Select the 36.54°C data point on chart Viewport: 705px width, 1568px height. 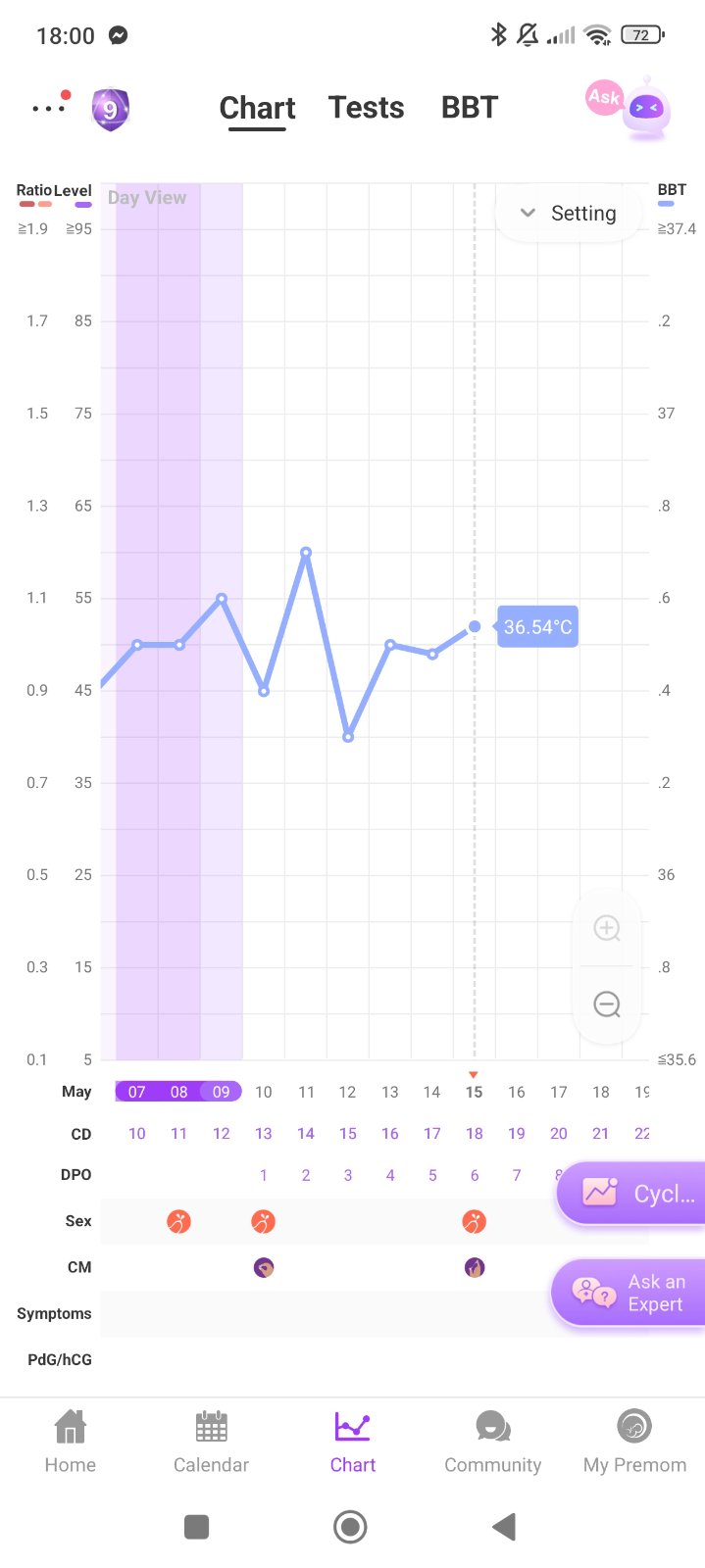click(475, 626)
